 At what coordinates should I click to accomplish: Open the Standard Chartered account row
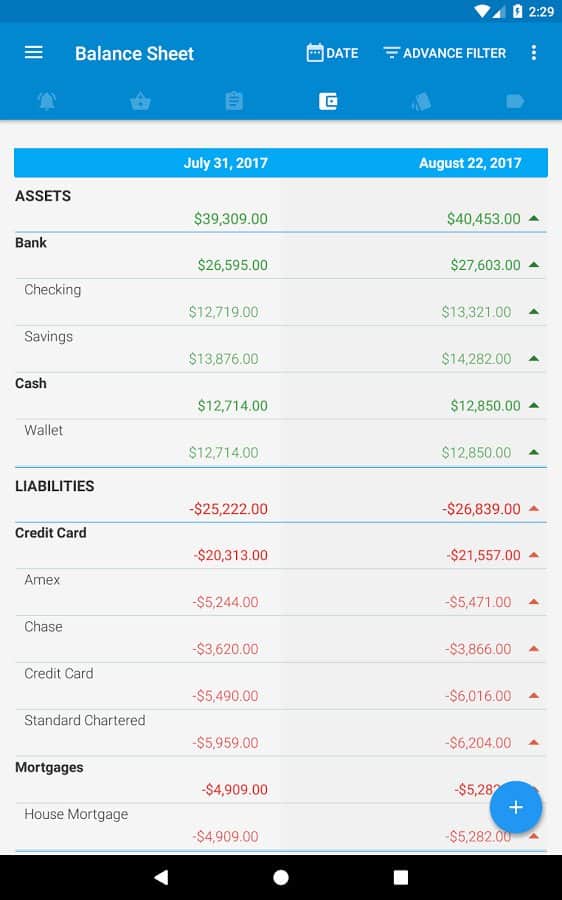[x=281, y=734]
